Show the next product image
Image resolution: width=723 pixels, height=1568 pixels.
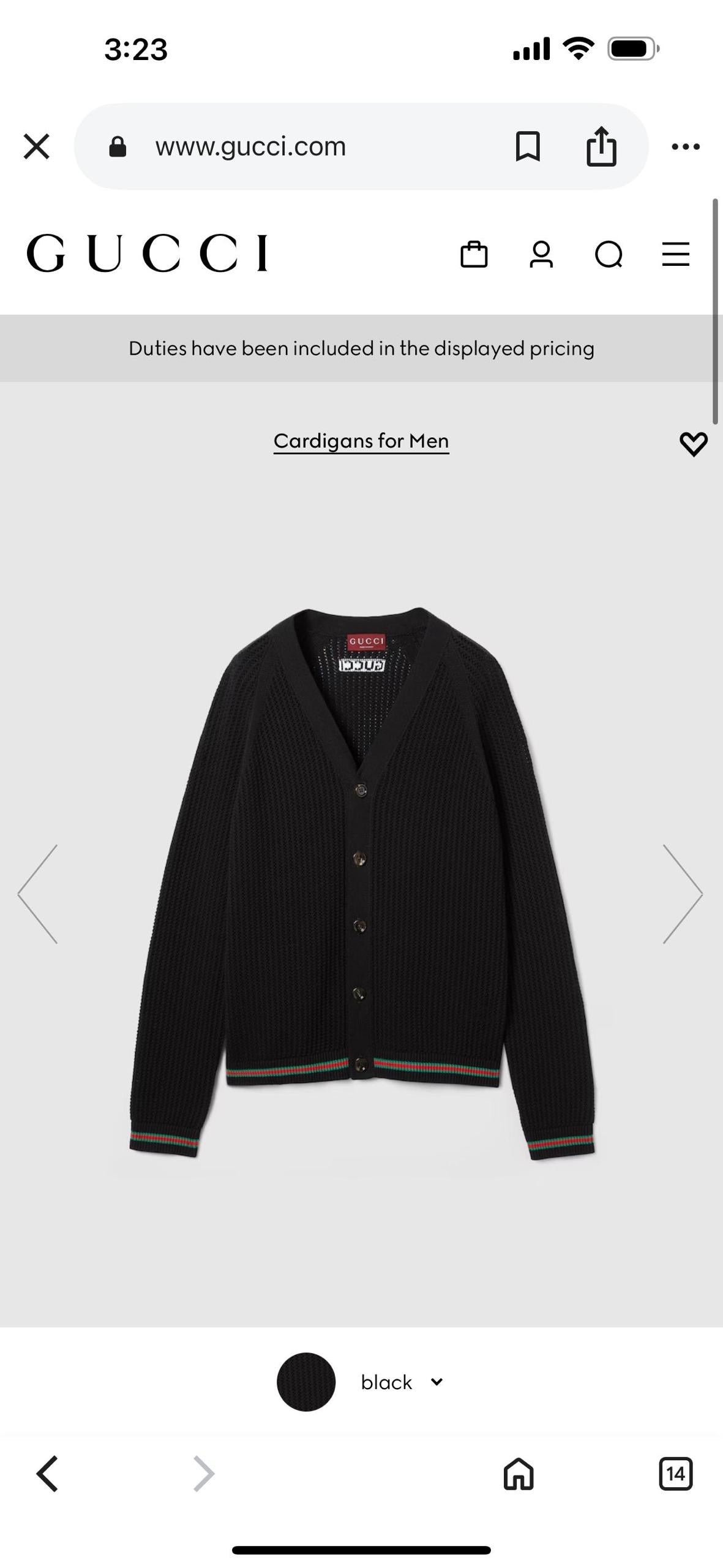(x=683, y=894)
